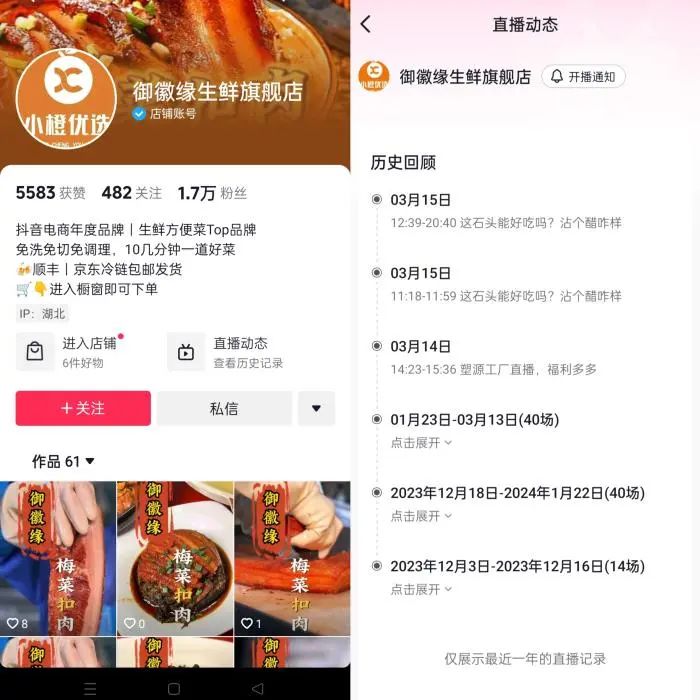700x700 pixels.
Task: Open 03月15日 12:39-20:40 live record
Action: click(505, 222)
